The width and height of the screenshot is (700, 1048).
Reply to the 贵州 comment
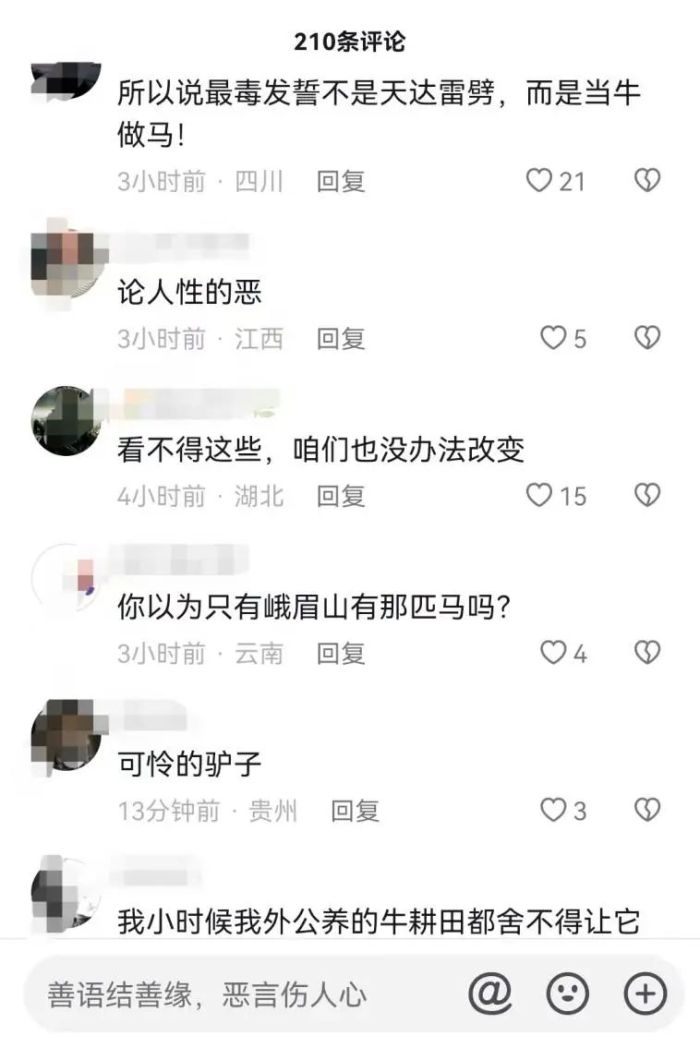click(x=355, y=810)
